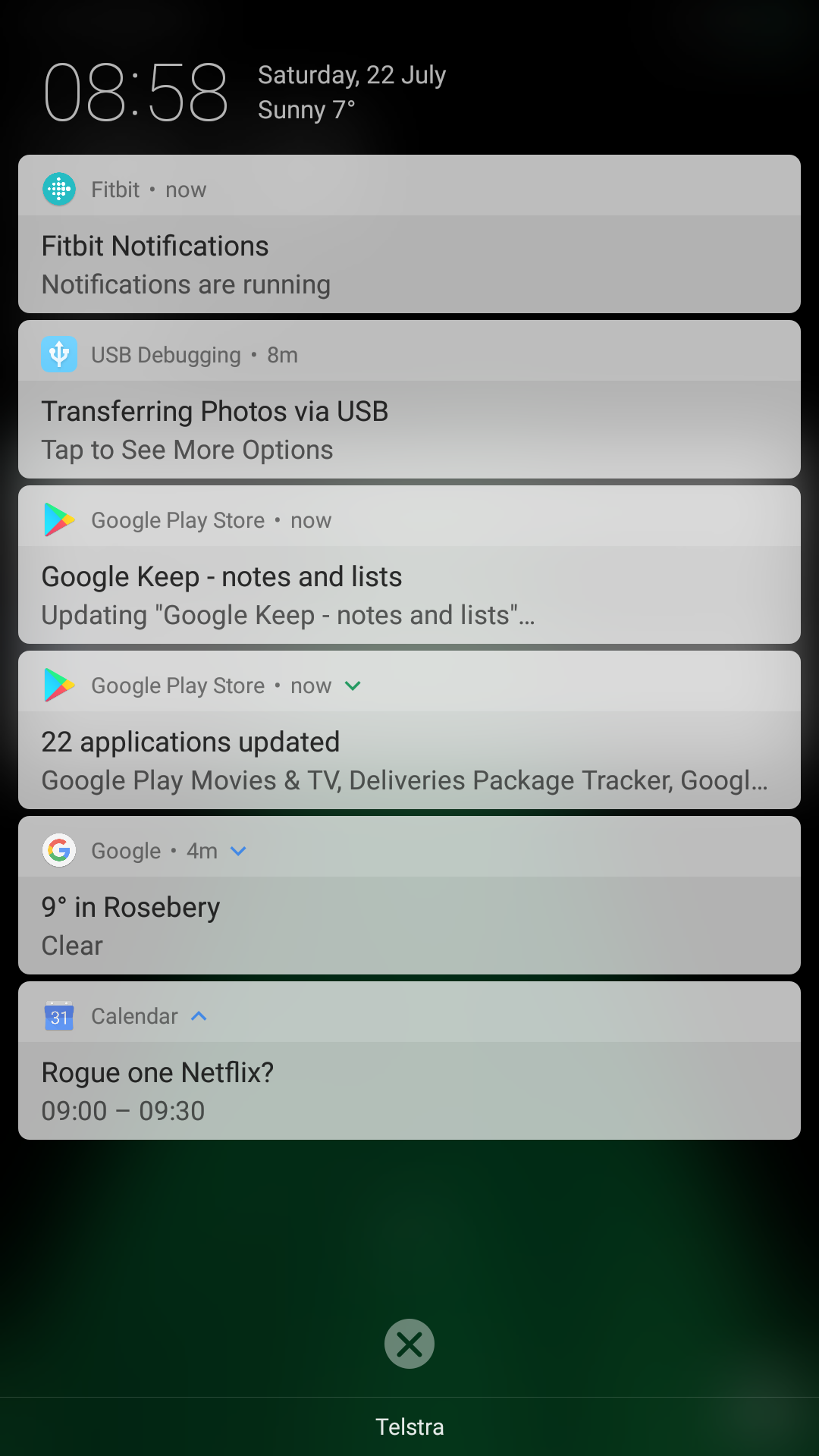Open the Rogue one Netflix? calendar event
Screen dimensions: 819x1456
409,1060
